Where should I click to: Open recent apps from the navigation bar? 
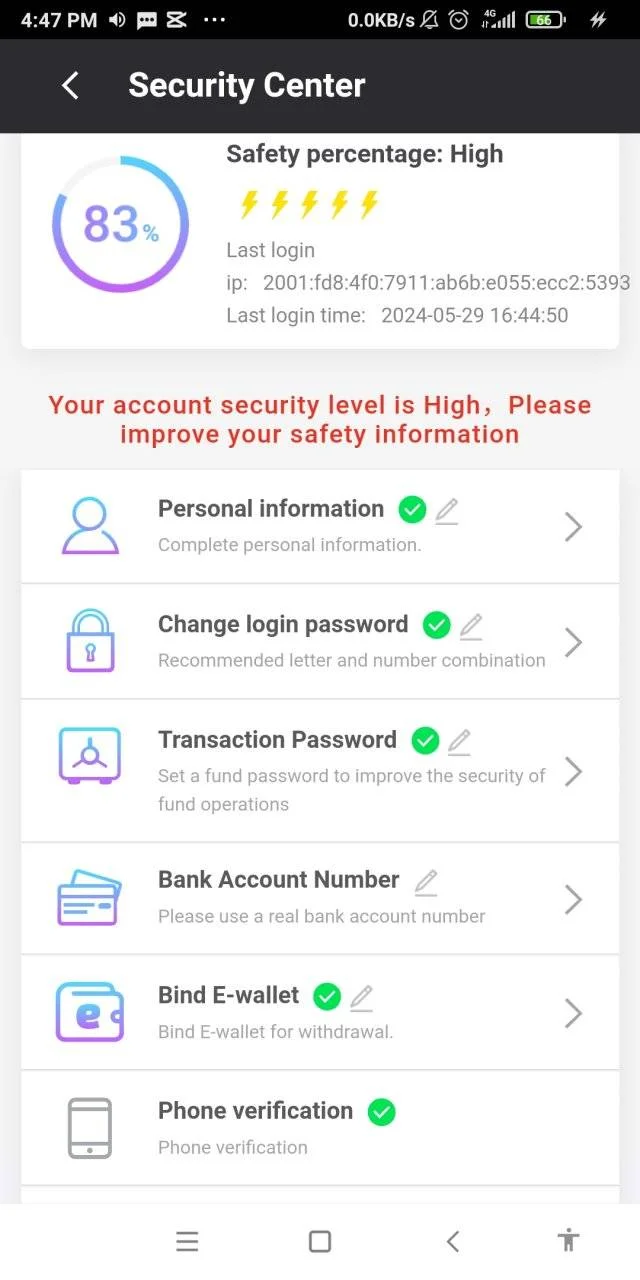coord(187,1242)
